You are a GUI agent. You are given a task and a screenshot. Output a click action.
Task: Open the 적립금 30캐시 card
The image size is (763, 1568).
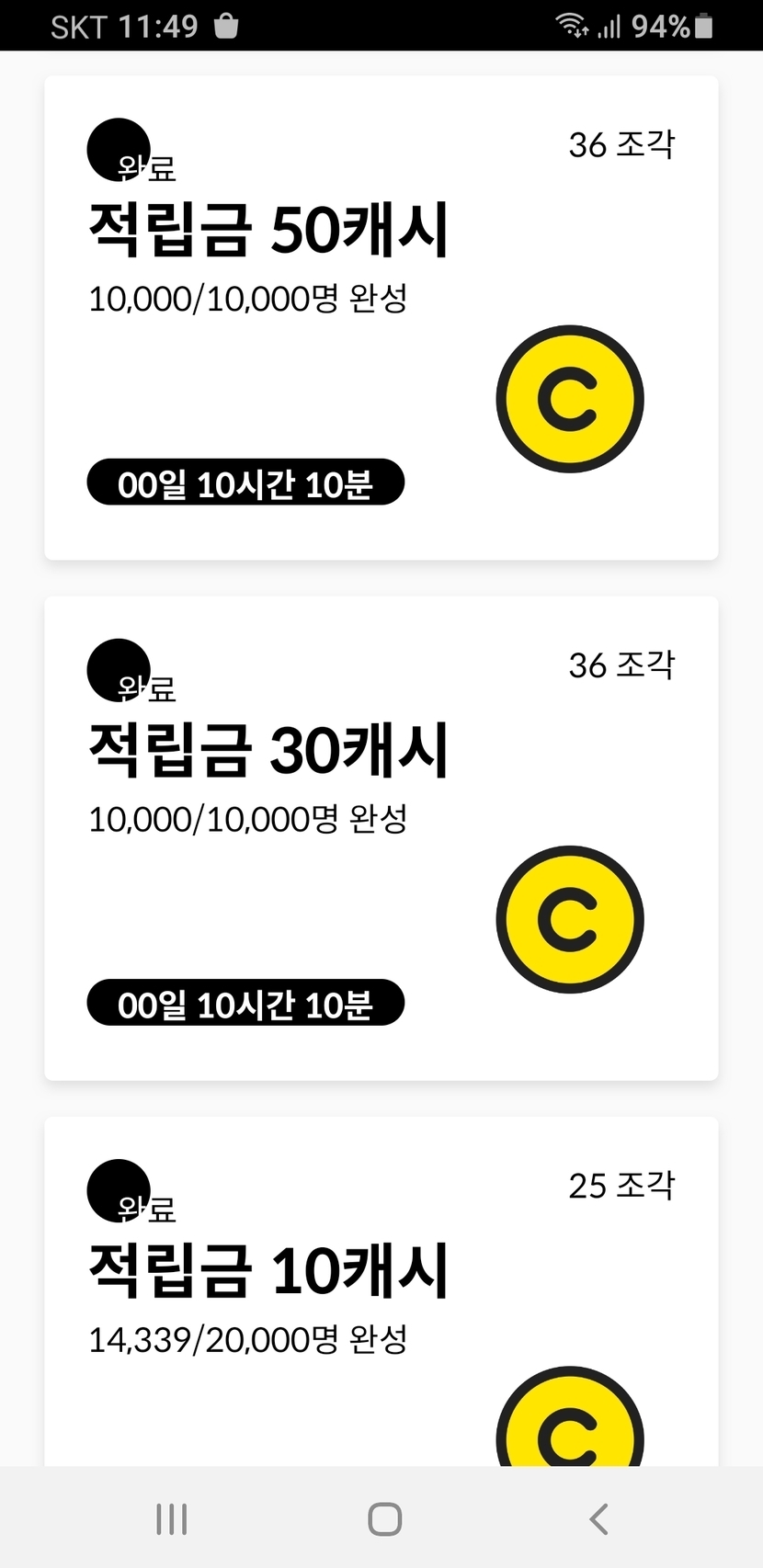[x=381, y=838]
